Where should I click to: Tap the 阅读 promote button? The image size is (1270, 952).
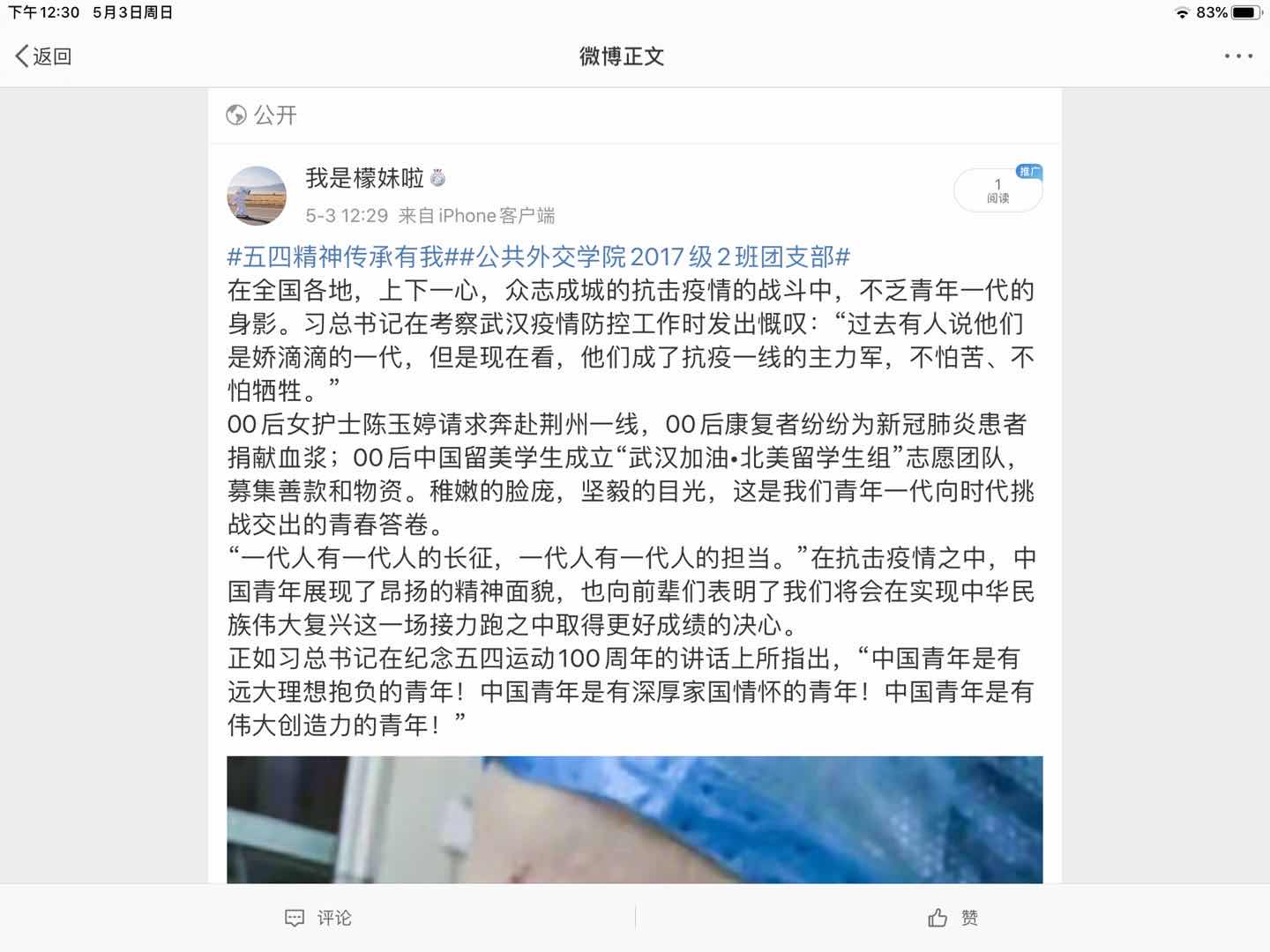click(997, 190)
